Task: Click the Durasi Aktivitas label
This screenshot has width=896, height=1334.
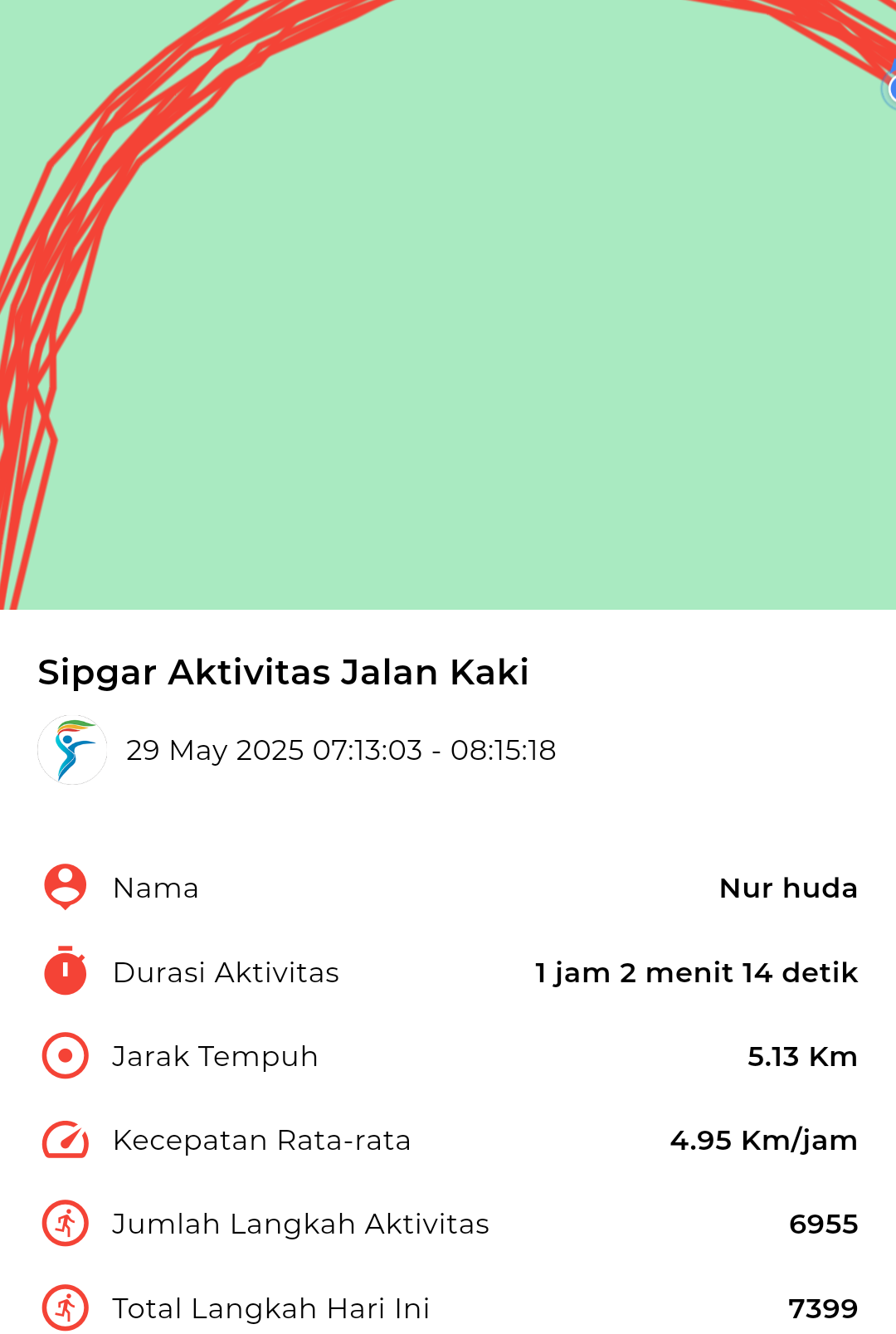Action: [x=226, y=972]
